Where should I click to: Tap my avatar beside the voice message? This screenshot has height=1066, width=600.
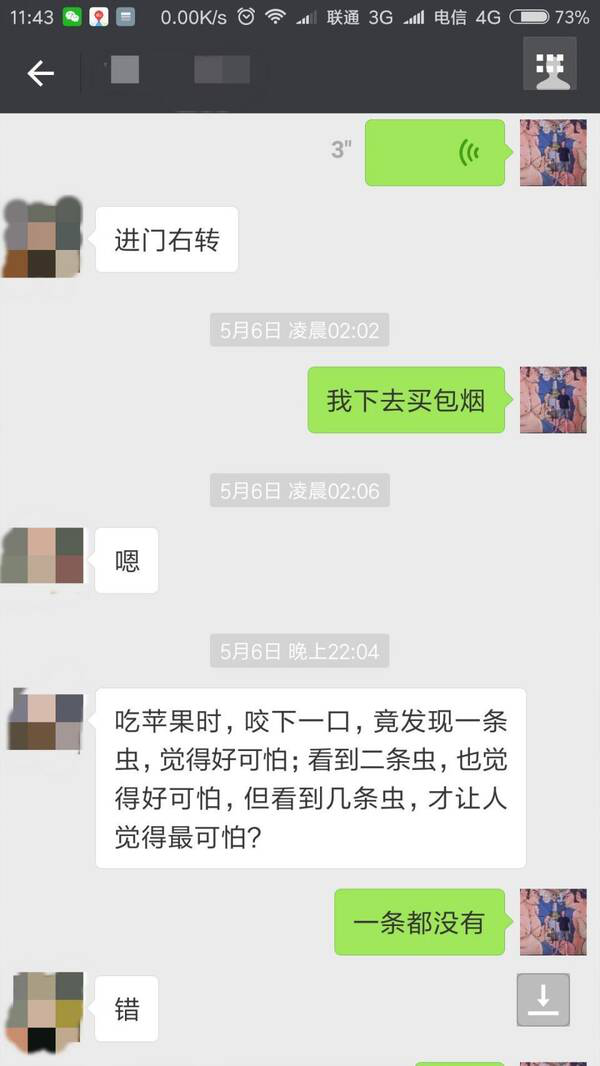[x=553, y=153]
